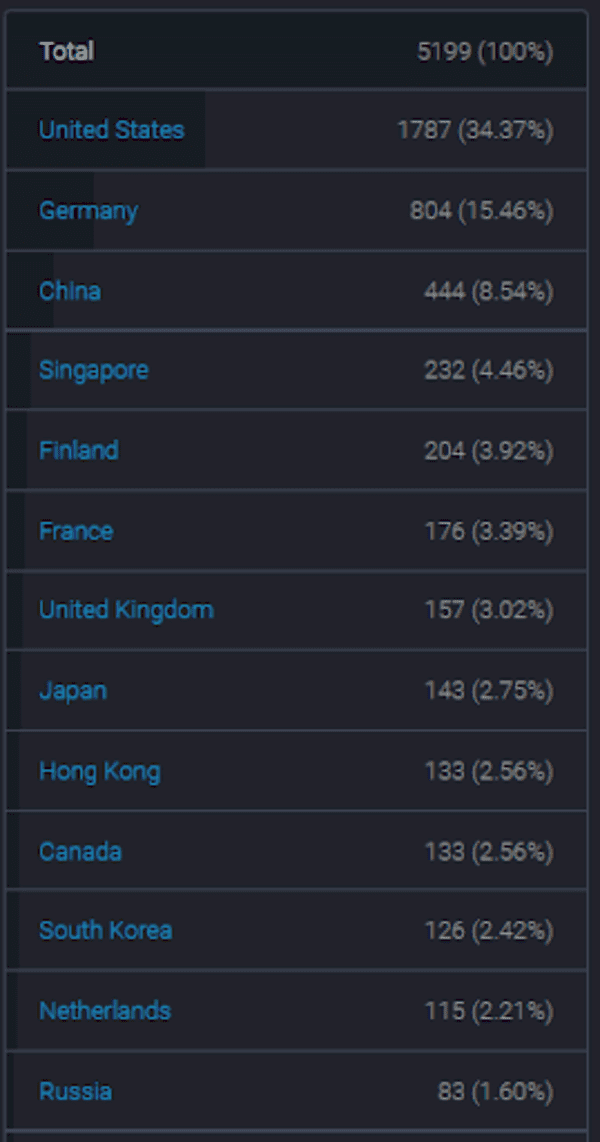Open the Netherlands link

pyautogui.click(x=104, y=1011)
